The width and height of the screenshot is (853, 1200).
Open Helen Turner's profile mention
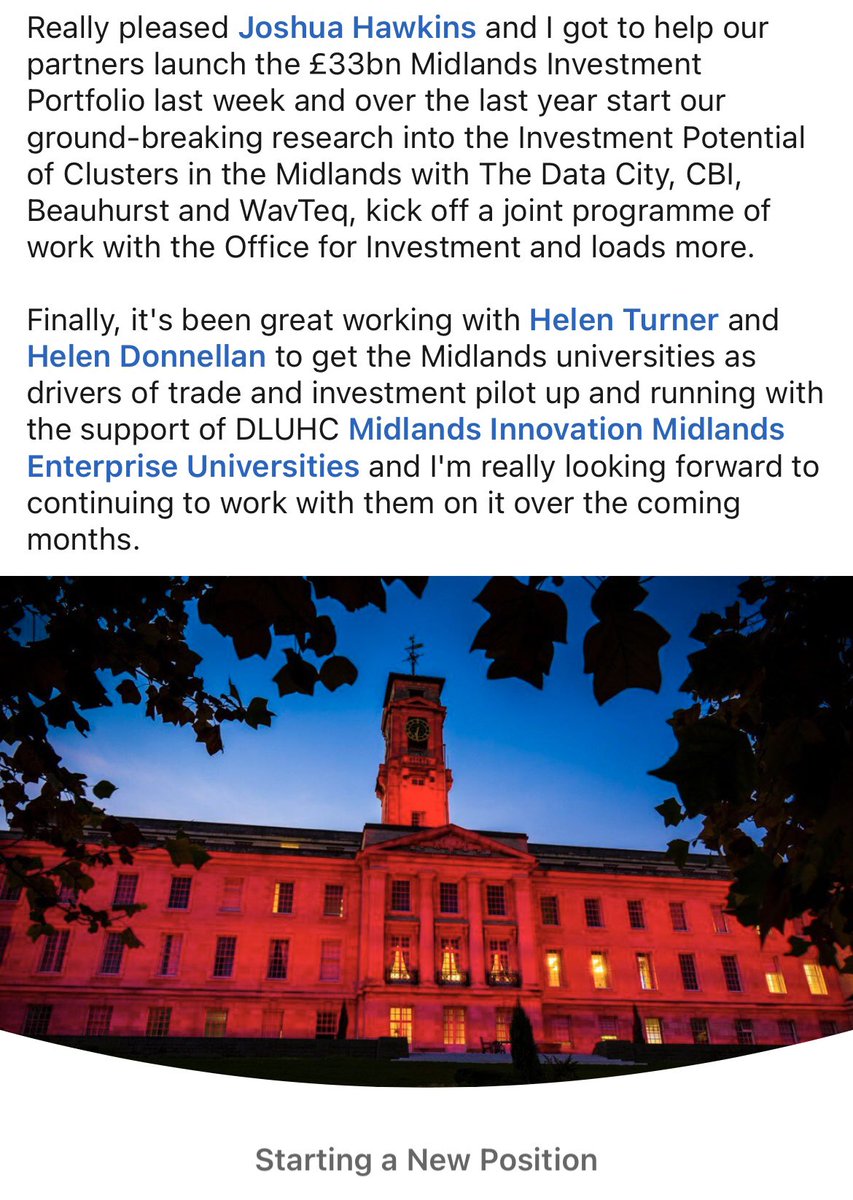pos(623,320)
